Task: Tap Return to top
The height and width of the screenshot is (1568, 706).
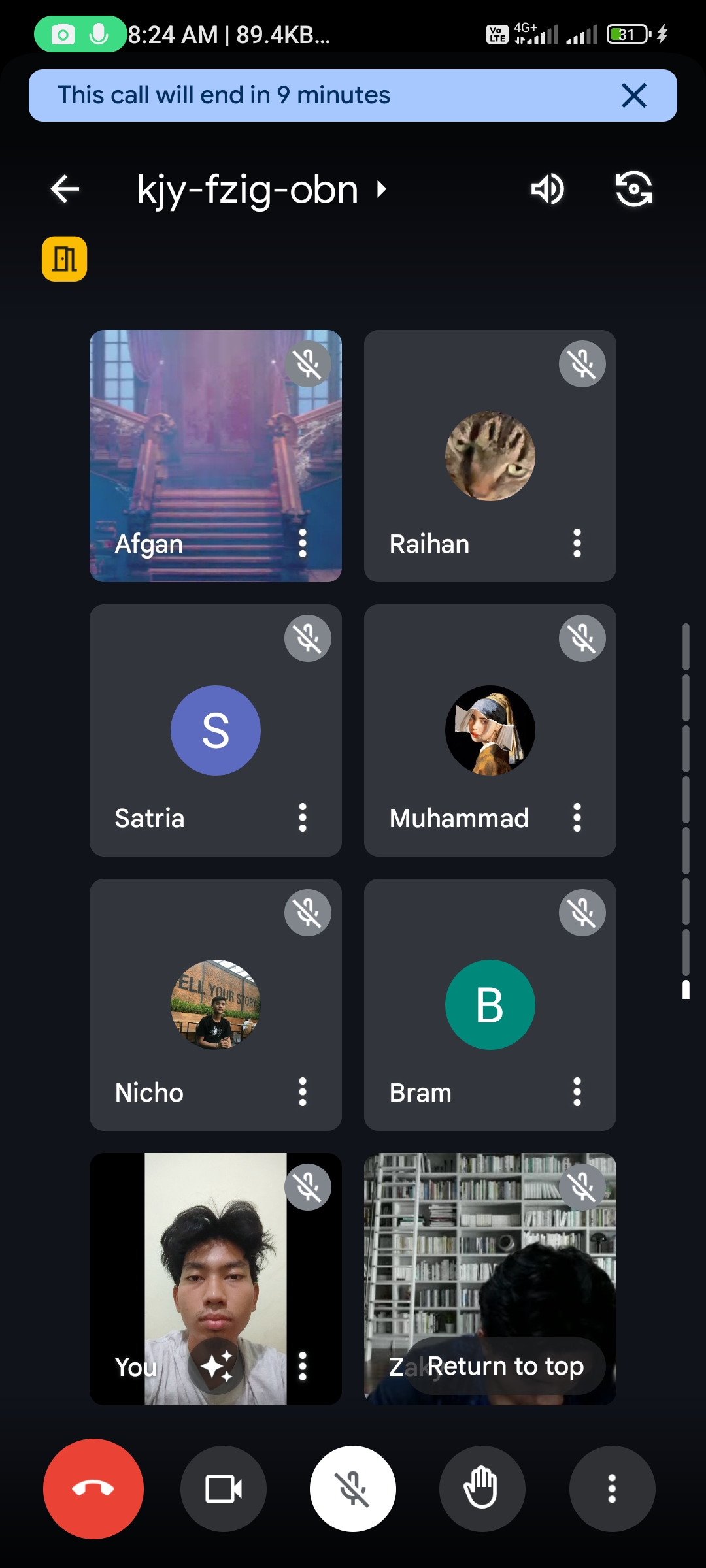Action: (505, 1366)
